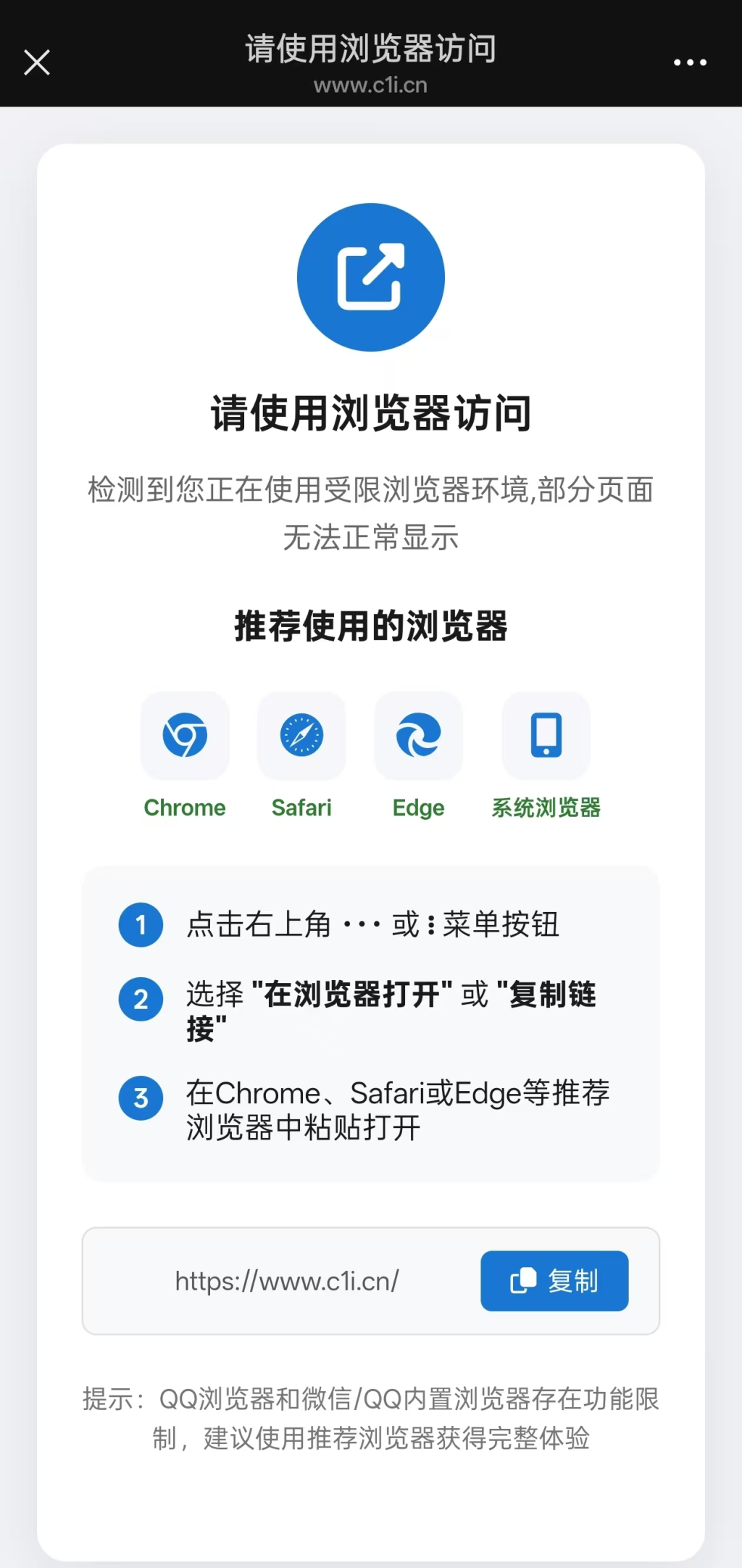Select the Chrome browser tile
This screenshot has width=742, height=1568.
click(x=185, y=736)
